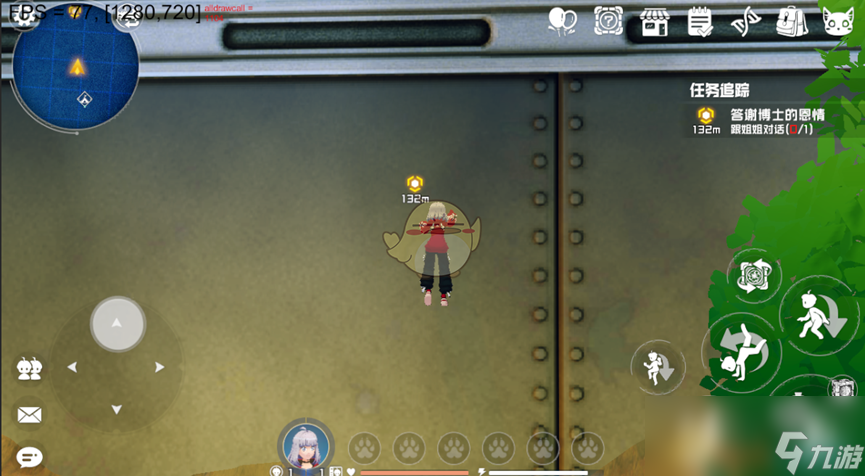
Task: Open the balloons event icon
Action: pos(563,21)
